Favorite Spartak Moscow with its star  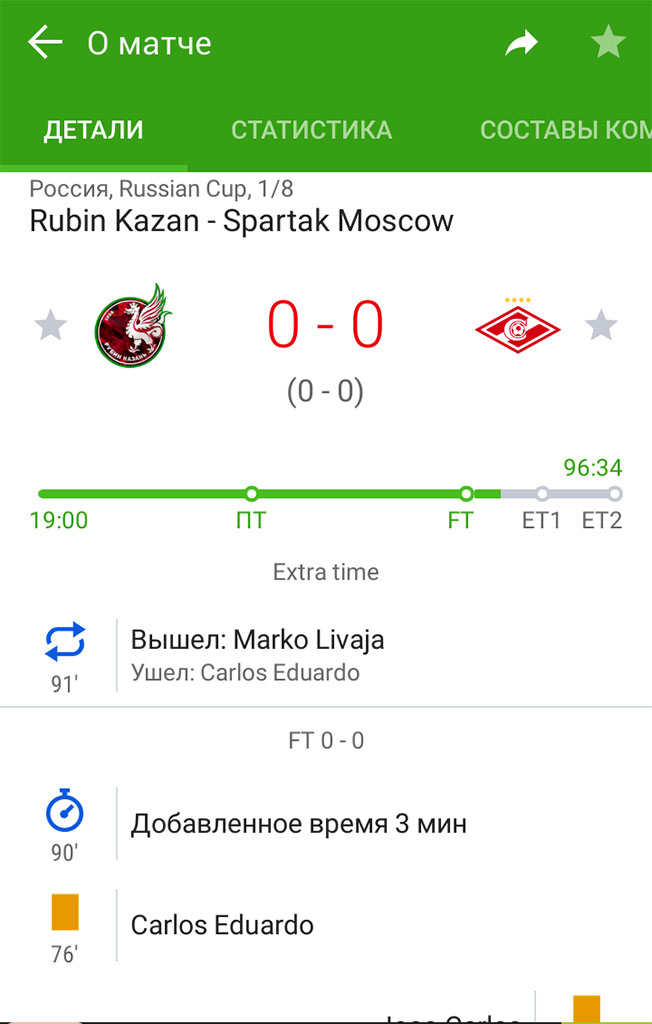[x=601, y=326]
